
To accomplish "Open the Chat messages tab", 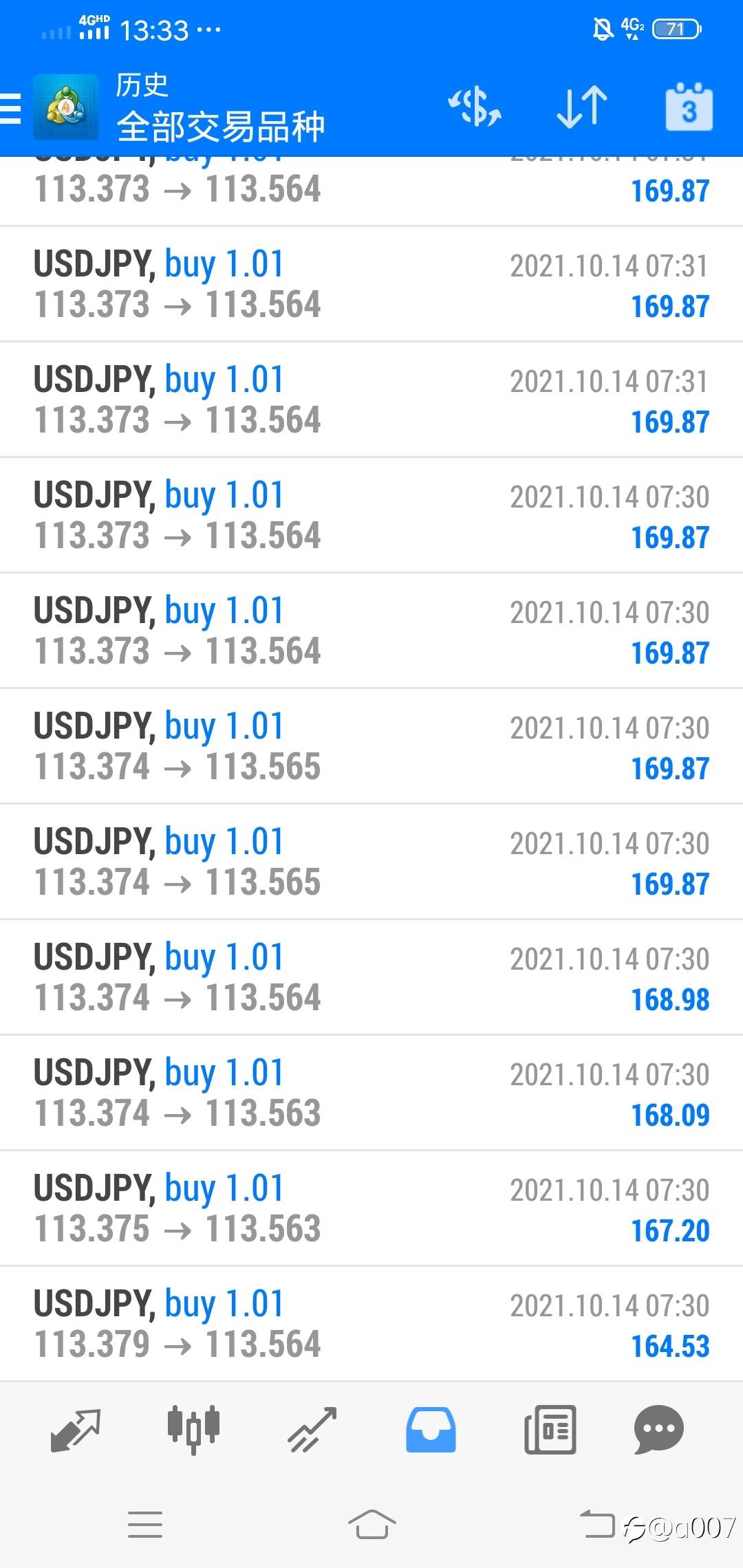I will point(658,1429).
